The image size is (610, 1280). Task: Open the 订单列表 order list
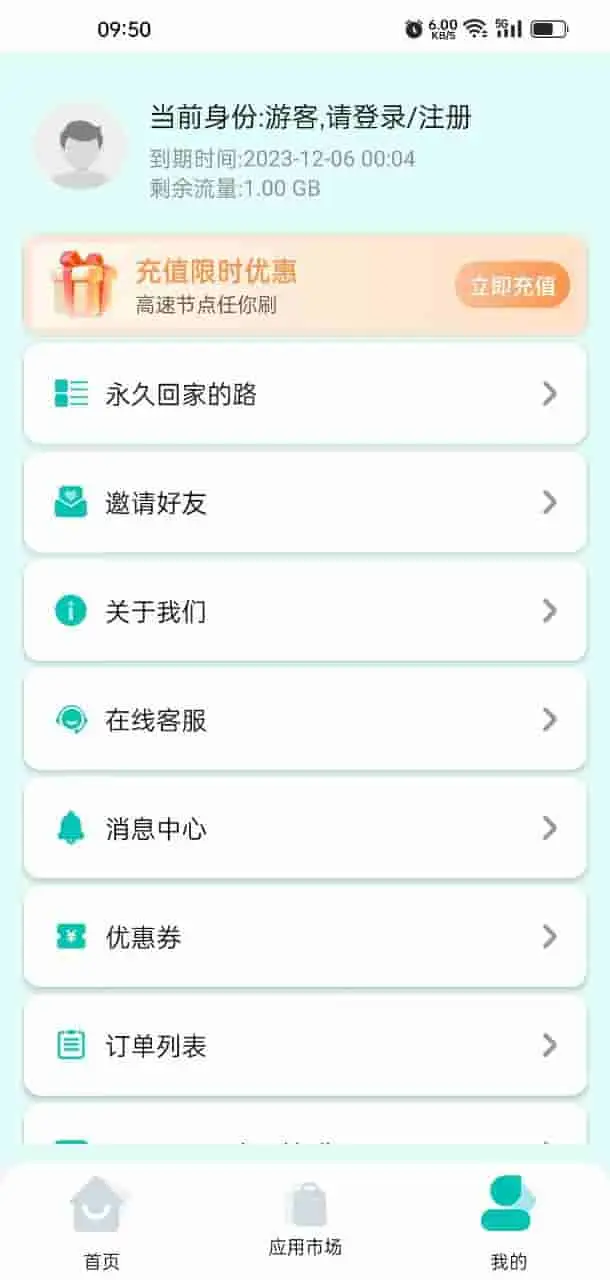point(304,1046)
